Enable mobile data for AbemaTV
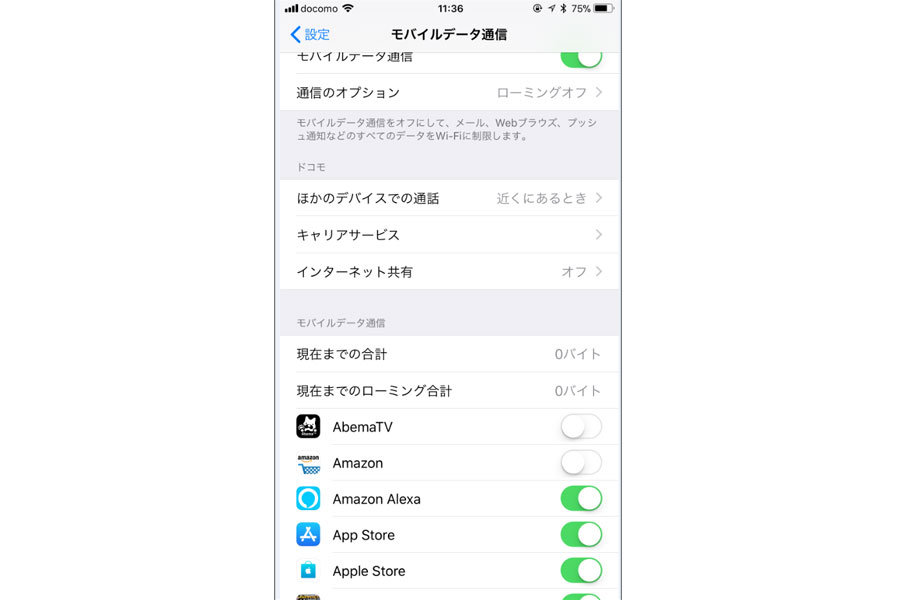The width and height of the screenshot is (900, 600). 581,427
